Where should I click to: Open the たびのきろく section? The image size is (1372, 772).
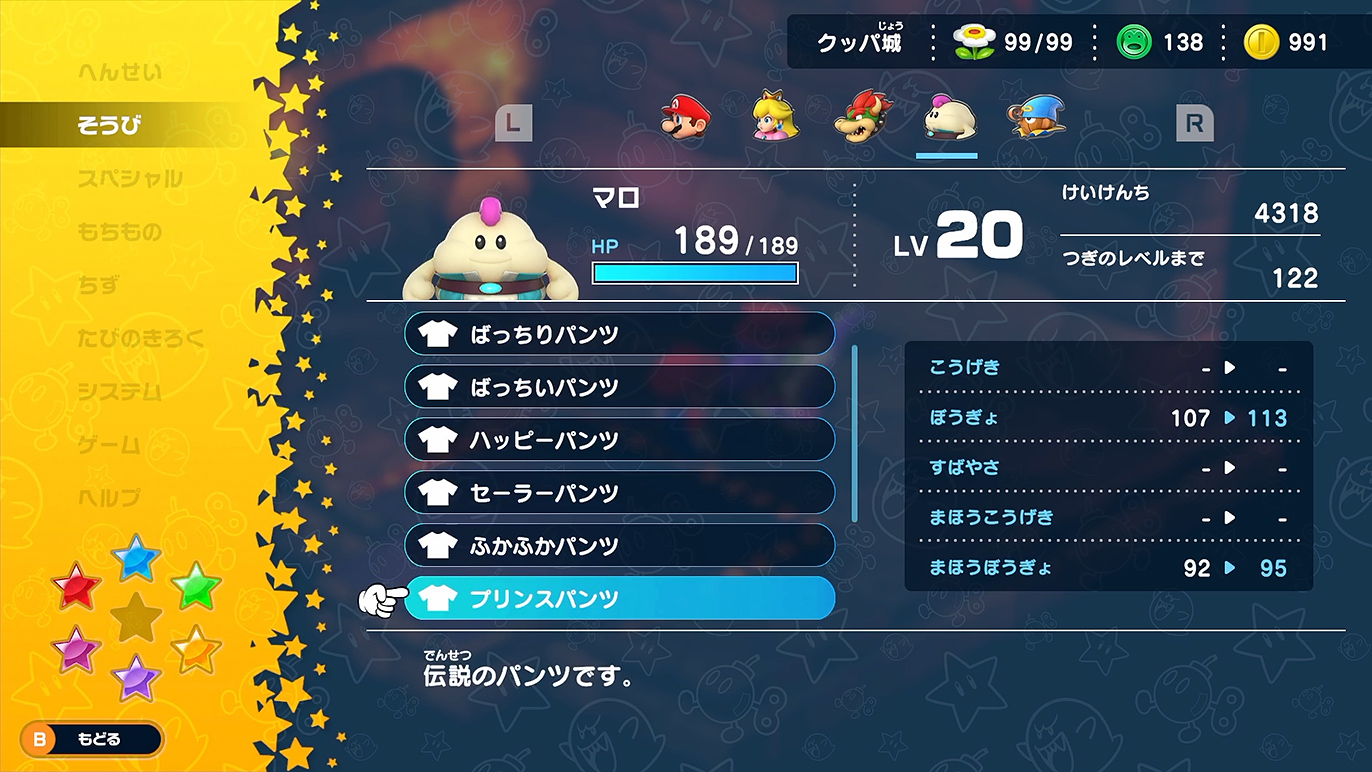[140, 338]
